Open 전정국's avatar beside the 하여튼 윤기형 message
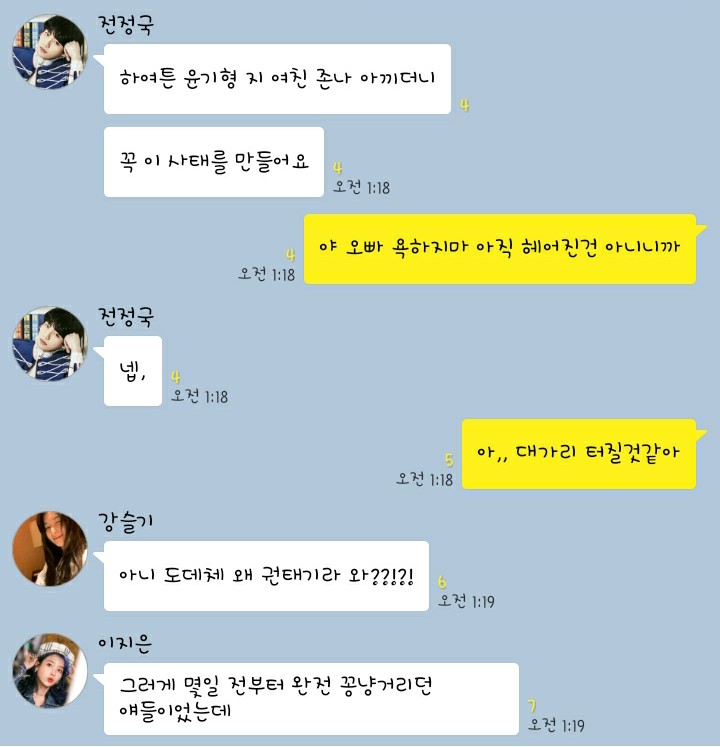 (x=49, y=52)
